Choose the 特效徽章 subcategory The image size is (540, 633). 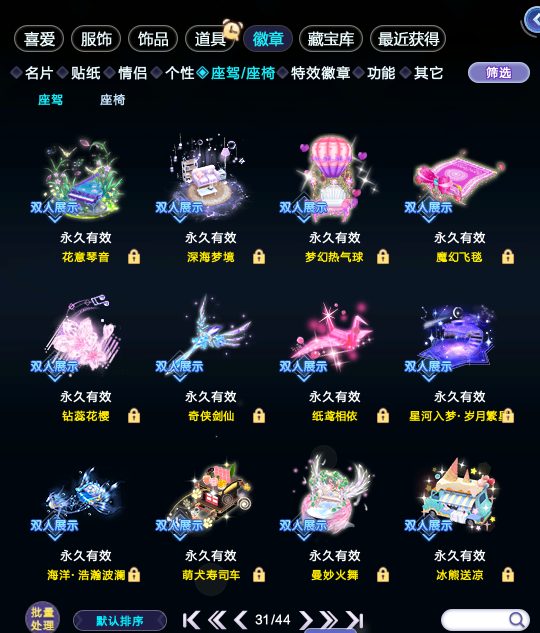320,73
